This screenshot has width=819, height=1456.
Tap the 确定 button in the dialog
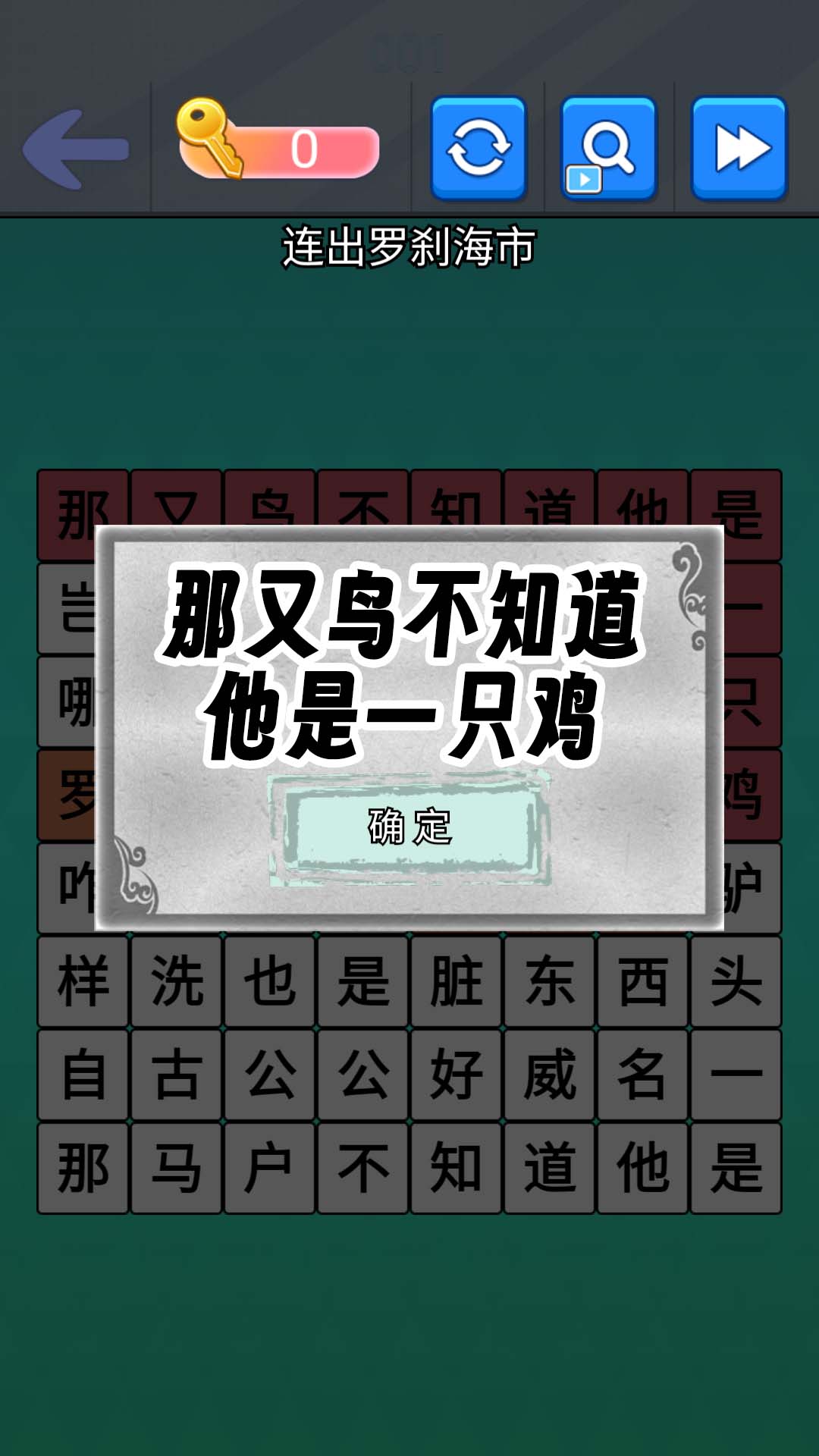click(x=409, y=827)
